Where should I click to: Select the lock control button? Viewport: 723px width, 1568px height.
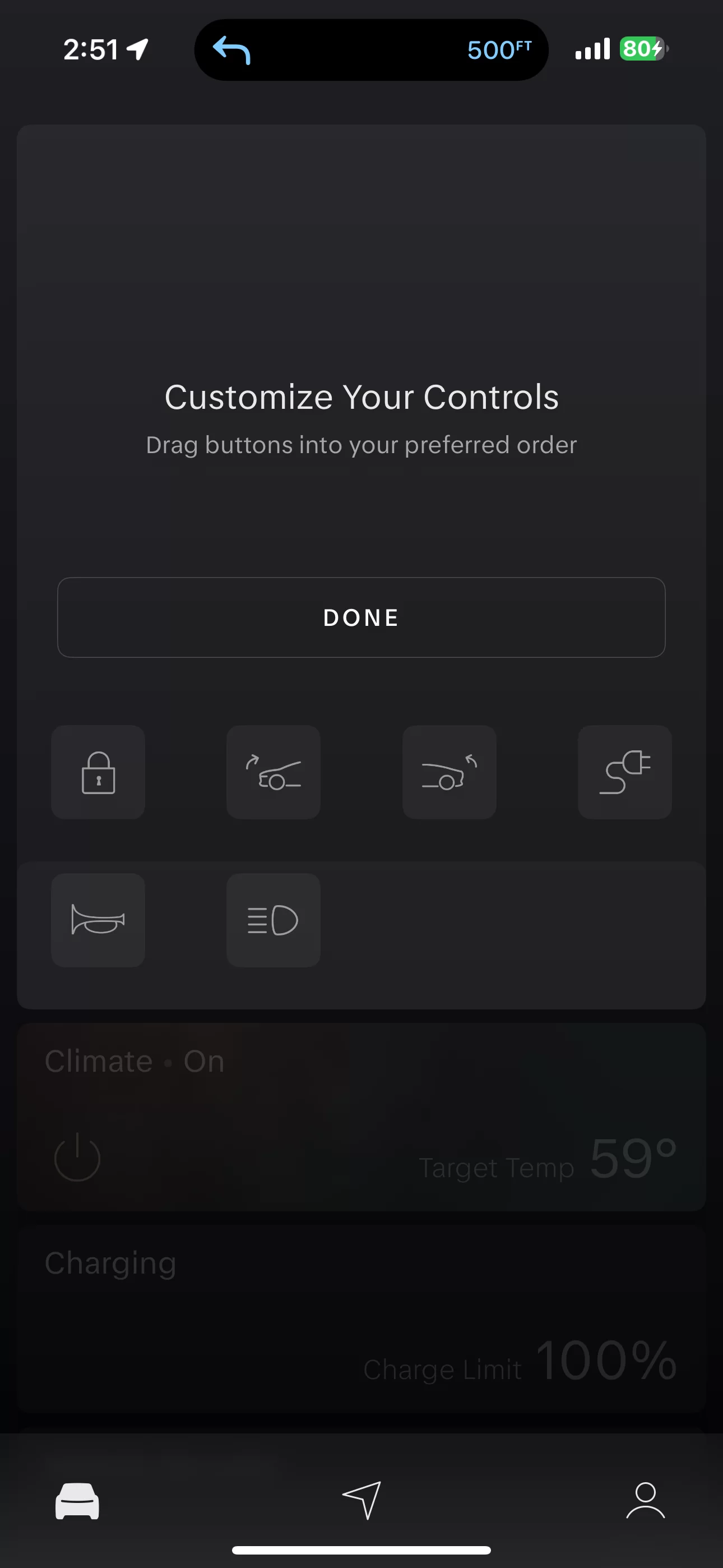[x=98, y=772]
